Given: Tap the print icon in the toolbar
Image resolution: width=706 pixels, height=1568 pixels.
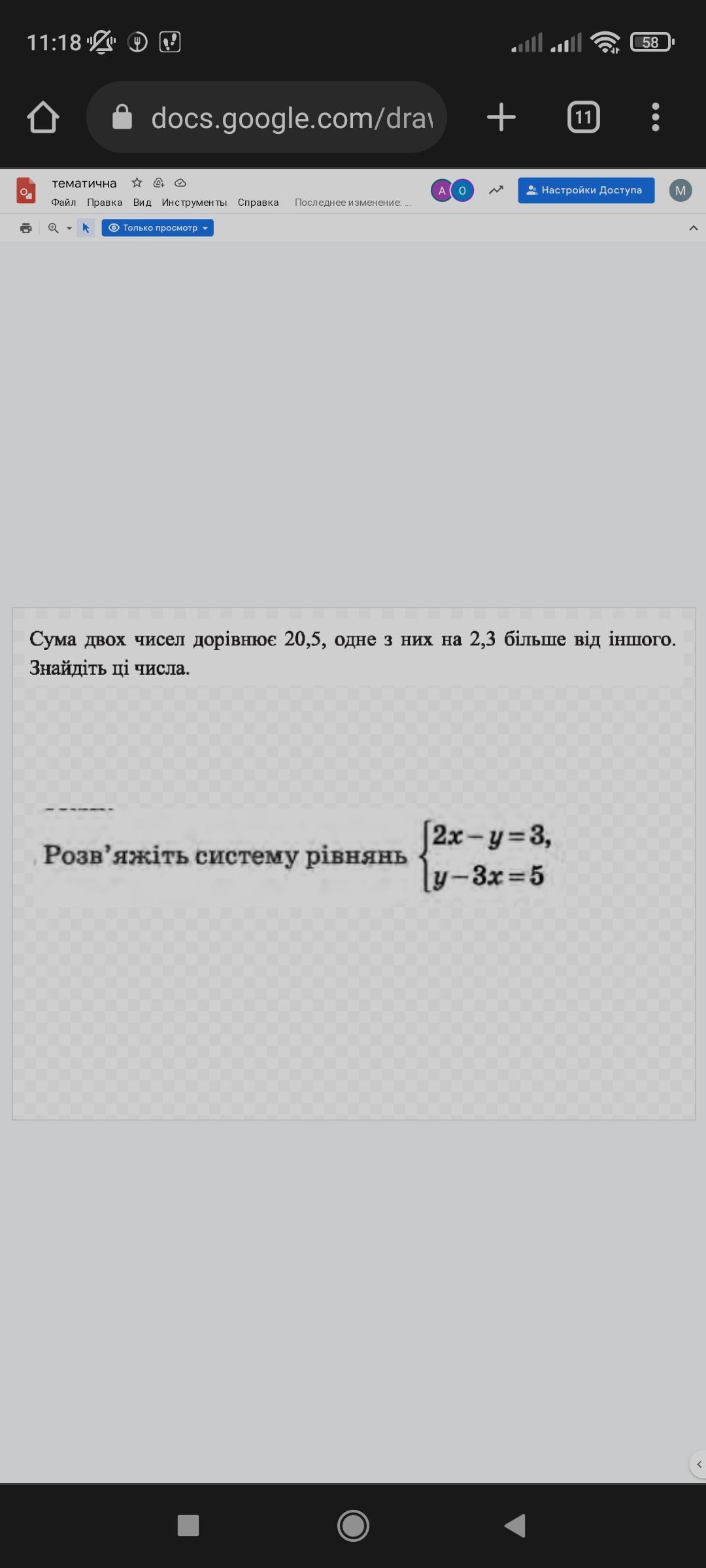Looking at the screenshot, I should tap(26, 228).
